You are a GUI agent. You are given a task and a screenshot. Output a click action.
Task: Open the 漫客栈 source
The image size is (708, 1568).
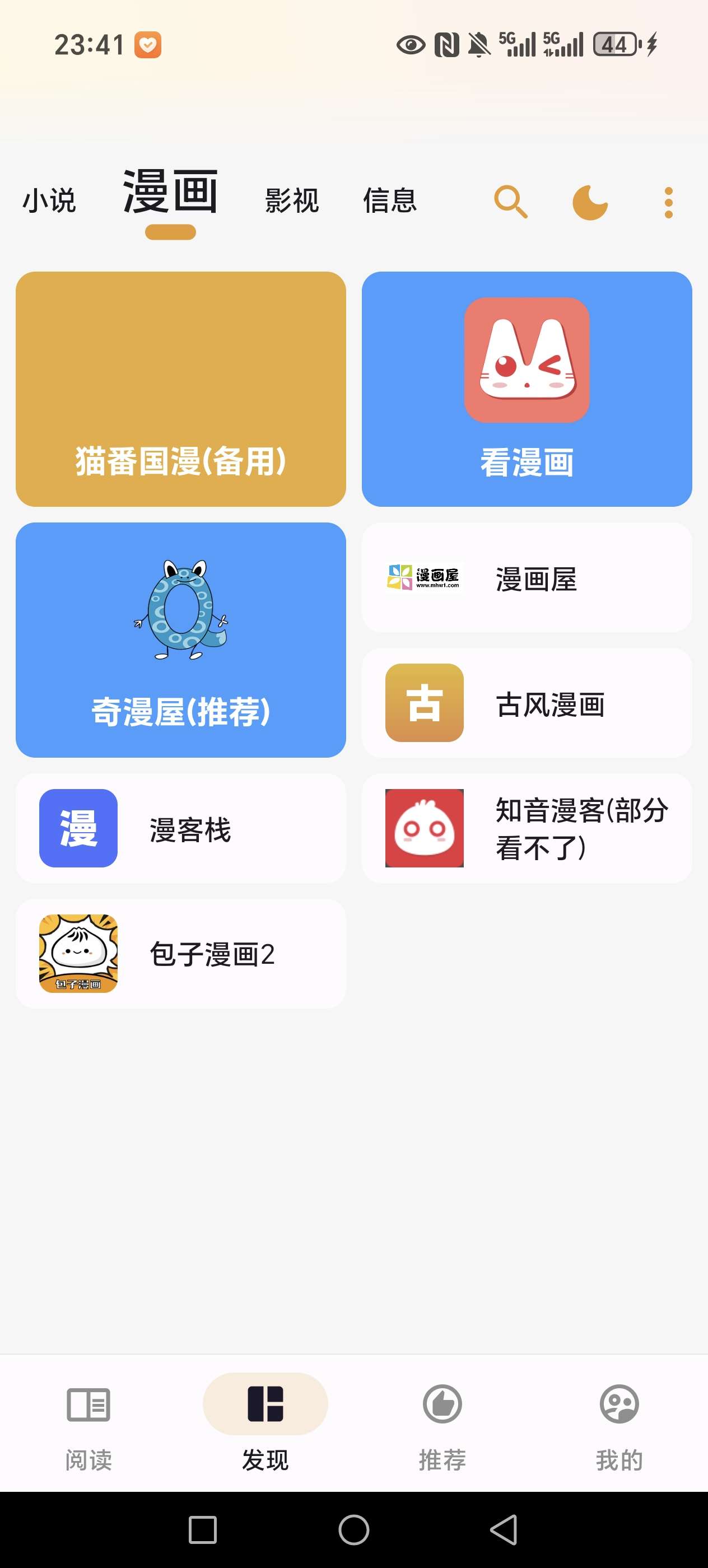(x=181, y=828)
